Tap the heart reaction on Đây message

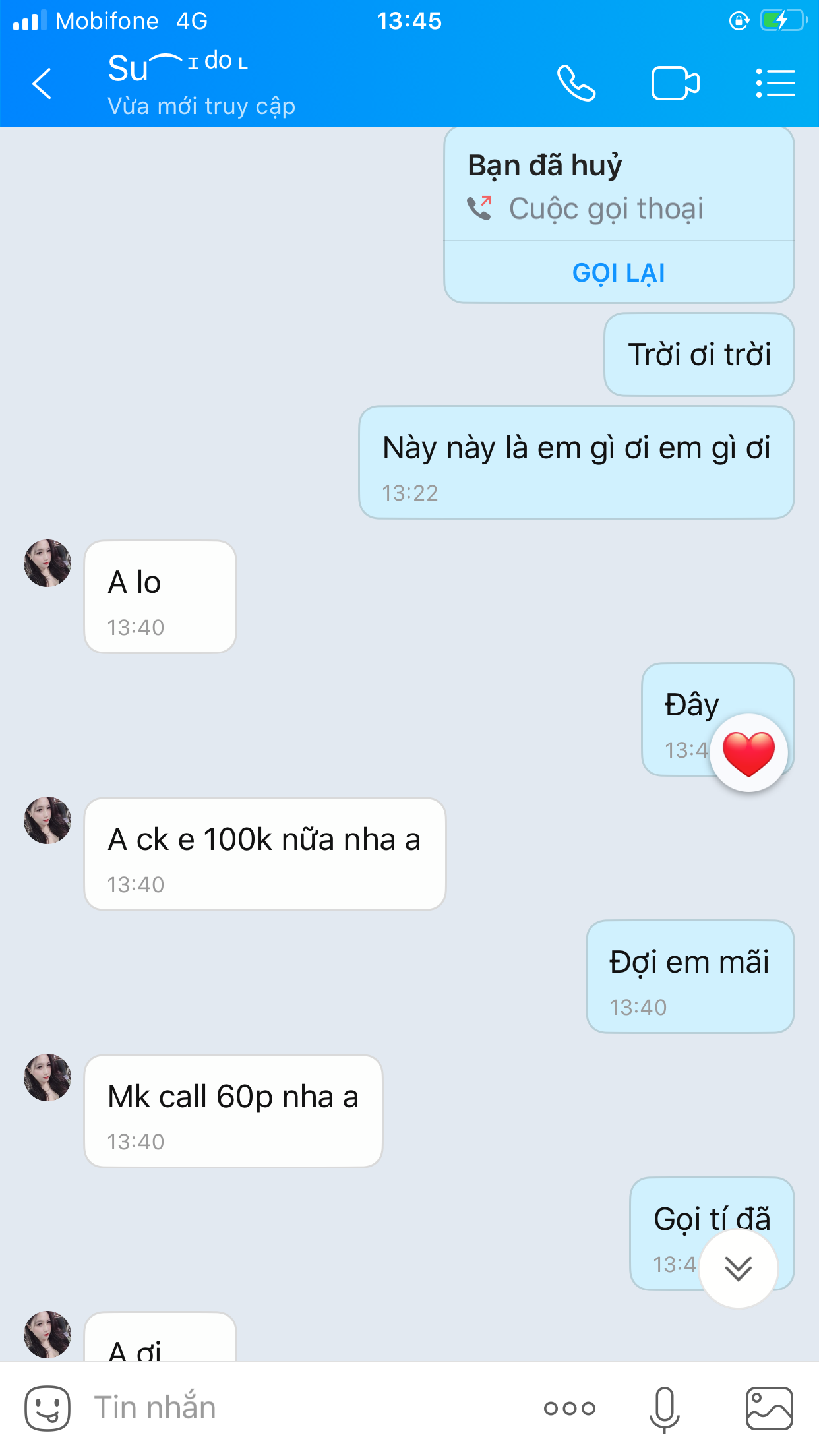pyautogui.click(x=748, y=752)
